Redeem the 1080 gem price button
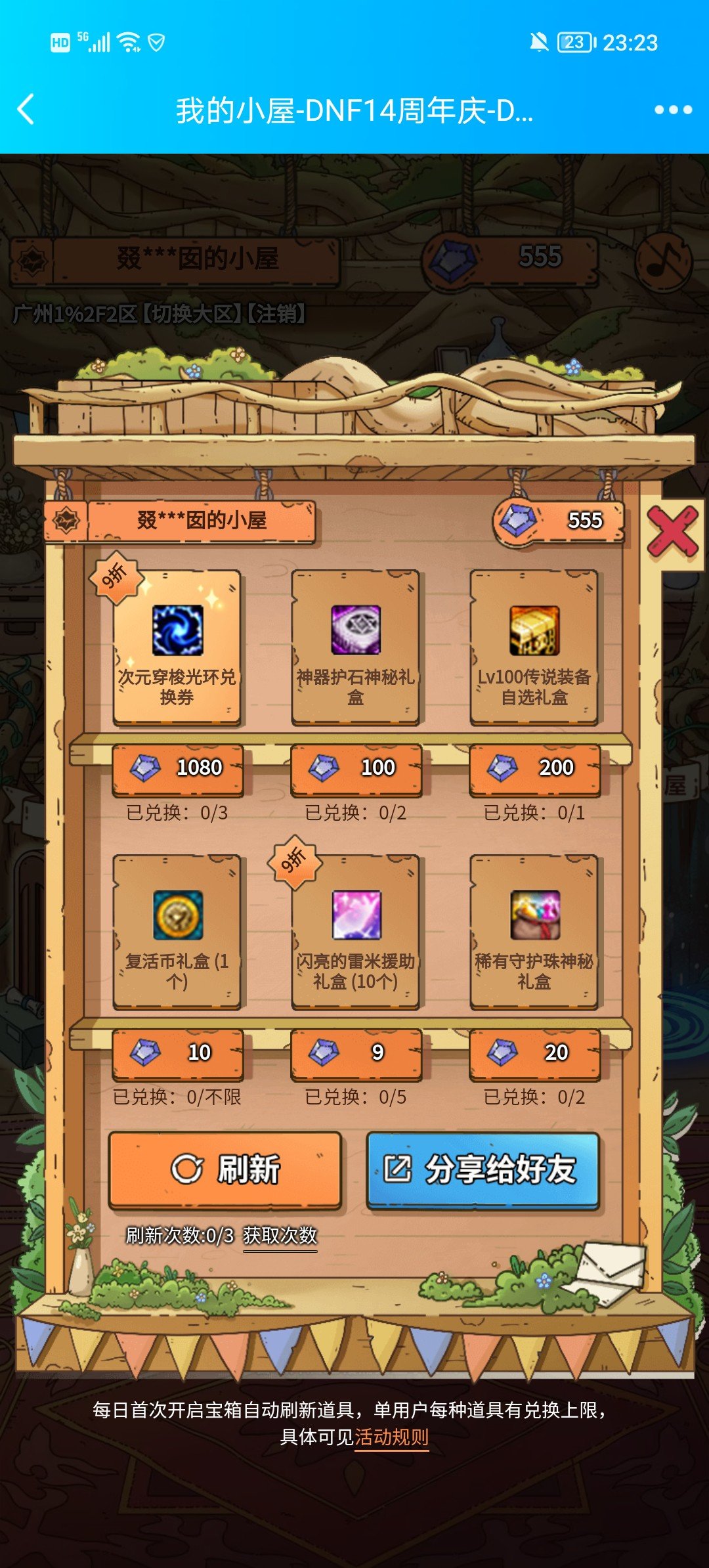 click(x=177, y=768)
